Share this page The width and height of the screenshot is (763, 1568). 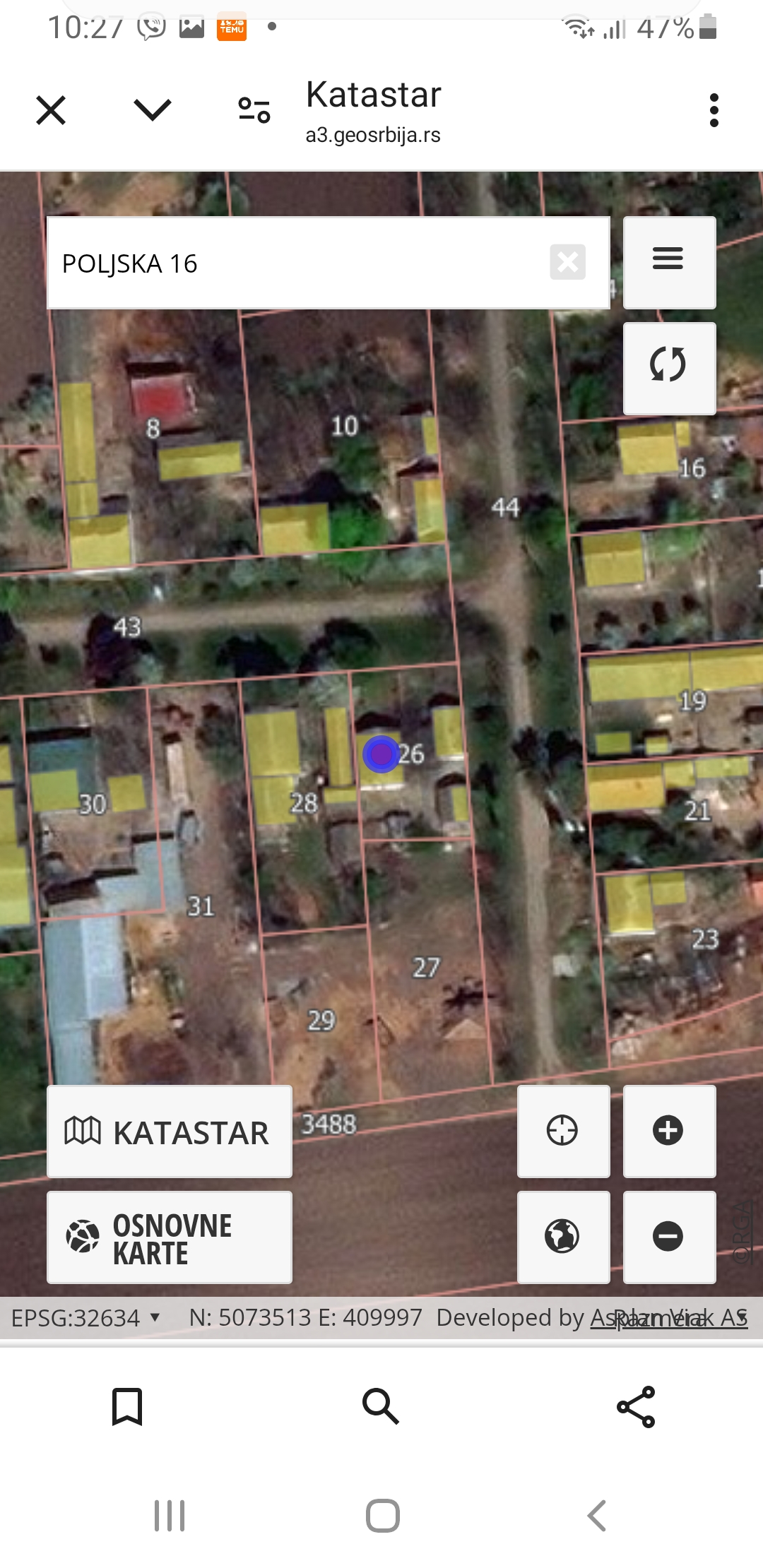pos(636,1407)
